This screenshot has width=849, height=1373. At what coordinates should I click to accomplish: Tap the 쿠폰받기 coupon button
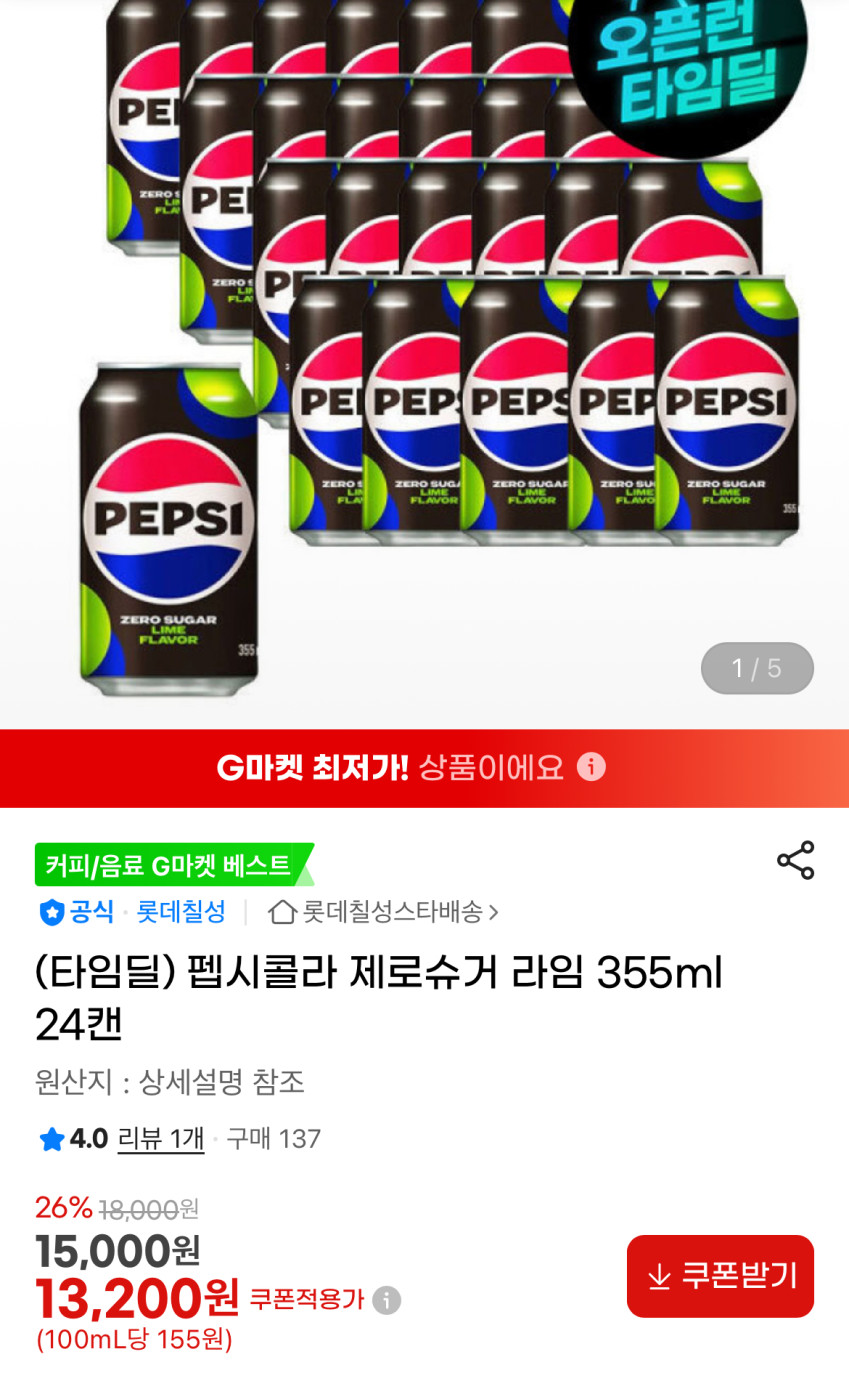pos(720,1276)
